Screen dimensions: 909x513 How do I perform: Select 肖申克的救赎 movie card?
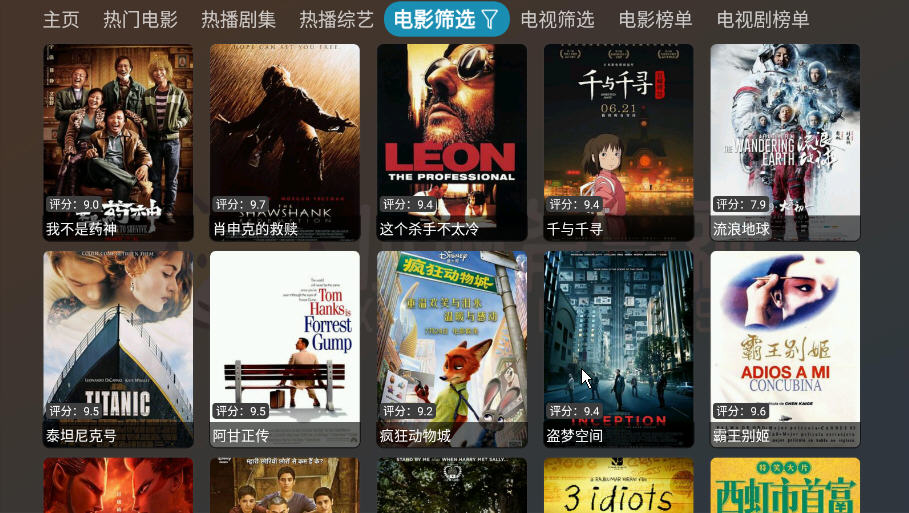coord(285,142)
